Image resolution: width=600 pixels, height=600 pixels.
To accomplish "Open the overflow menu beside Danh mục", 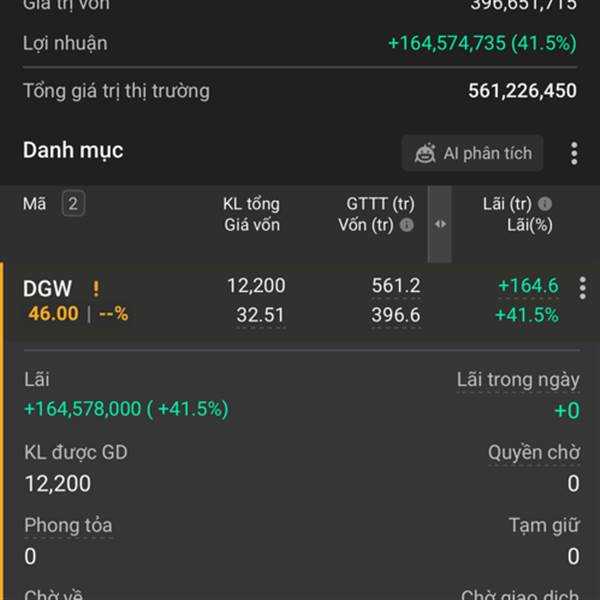I will [574, 153].
